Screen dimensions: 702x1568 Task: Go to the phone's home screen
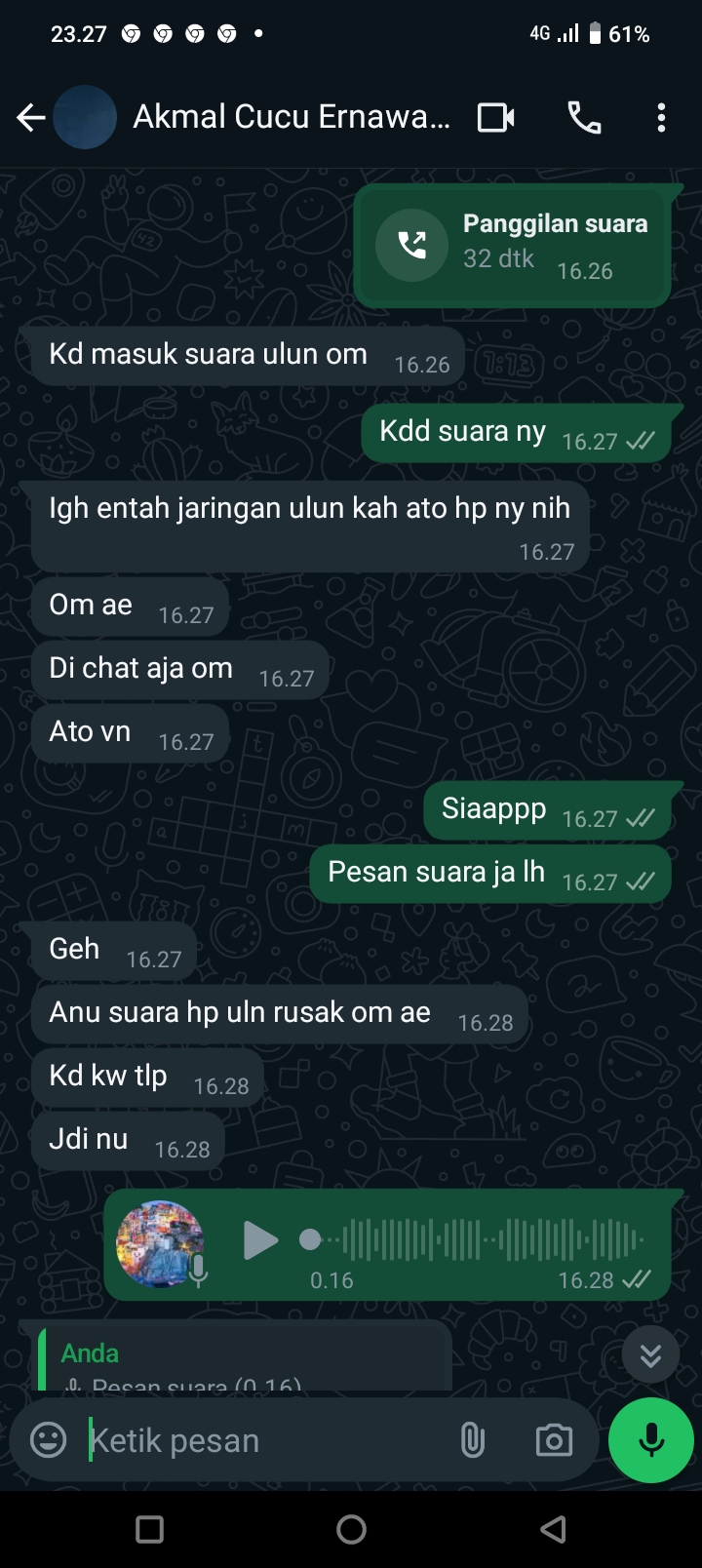[351, 1529]
